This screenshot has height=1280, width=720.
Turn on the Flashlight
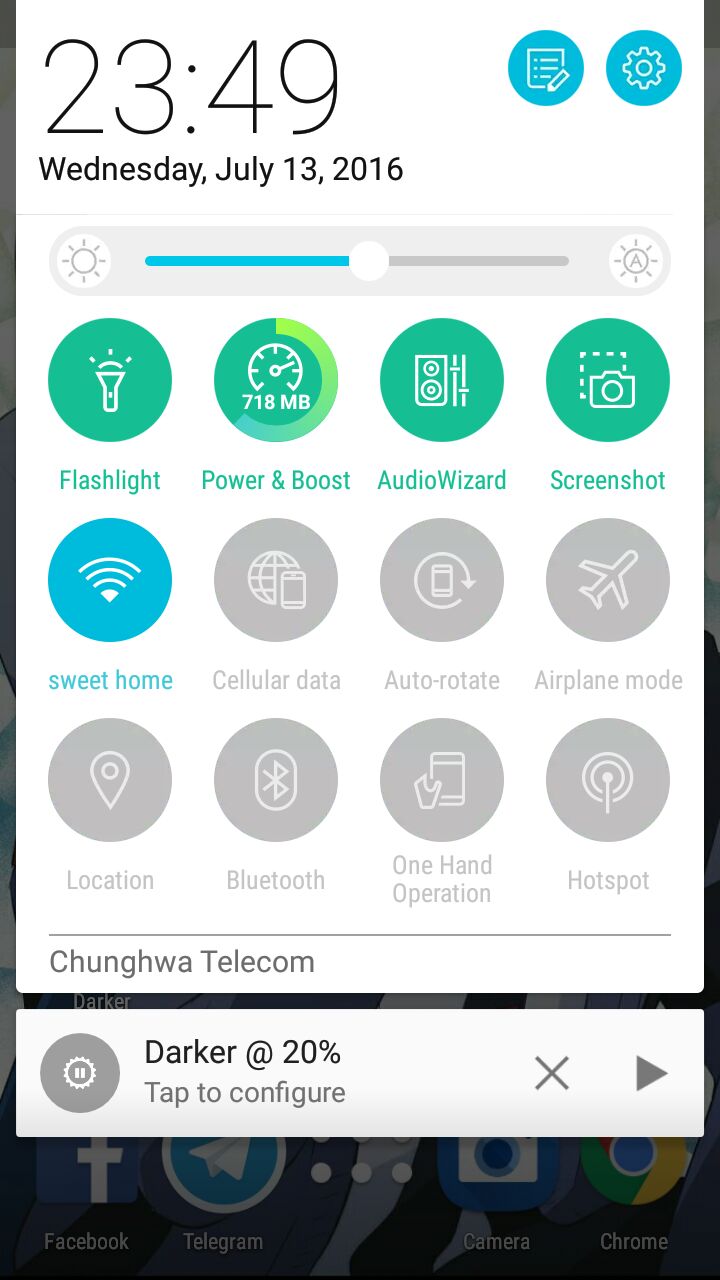coord(110,380)
